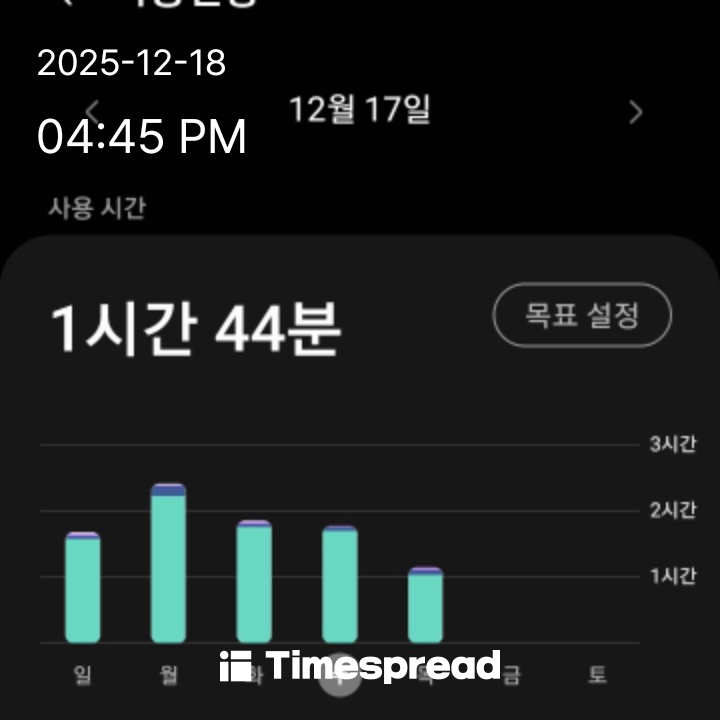Select the 월 bar in the usage chart
Viewport: 720px width, 720px height.
click(168, 563)
